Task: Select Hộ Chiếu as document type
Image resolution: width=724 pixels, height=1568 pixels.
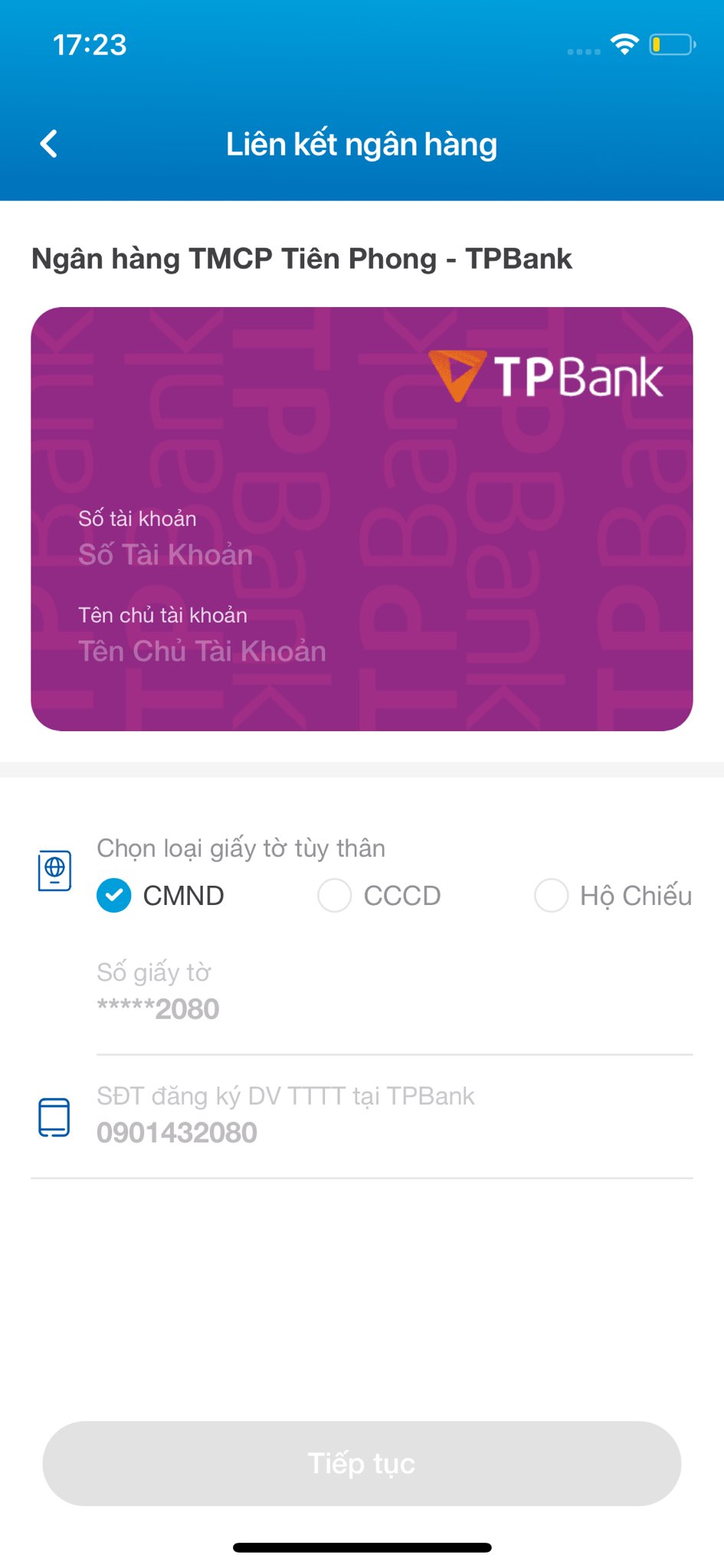Action: (x=552, y=895)
